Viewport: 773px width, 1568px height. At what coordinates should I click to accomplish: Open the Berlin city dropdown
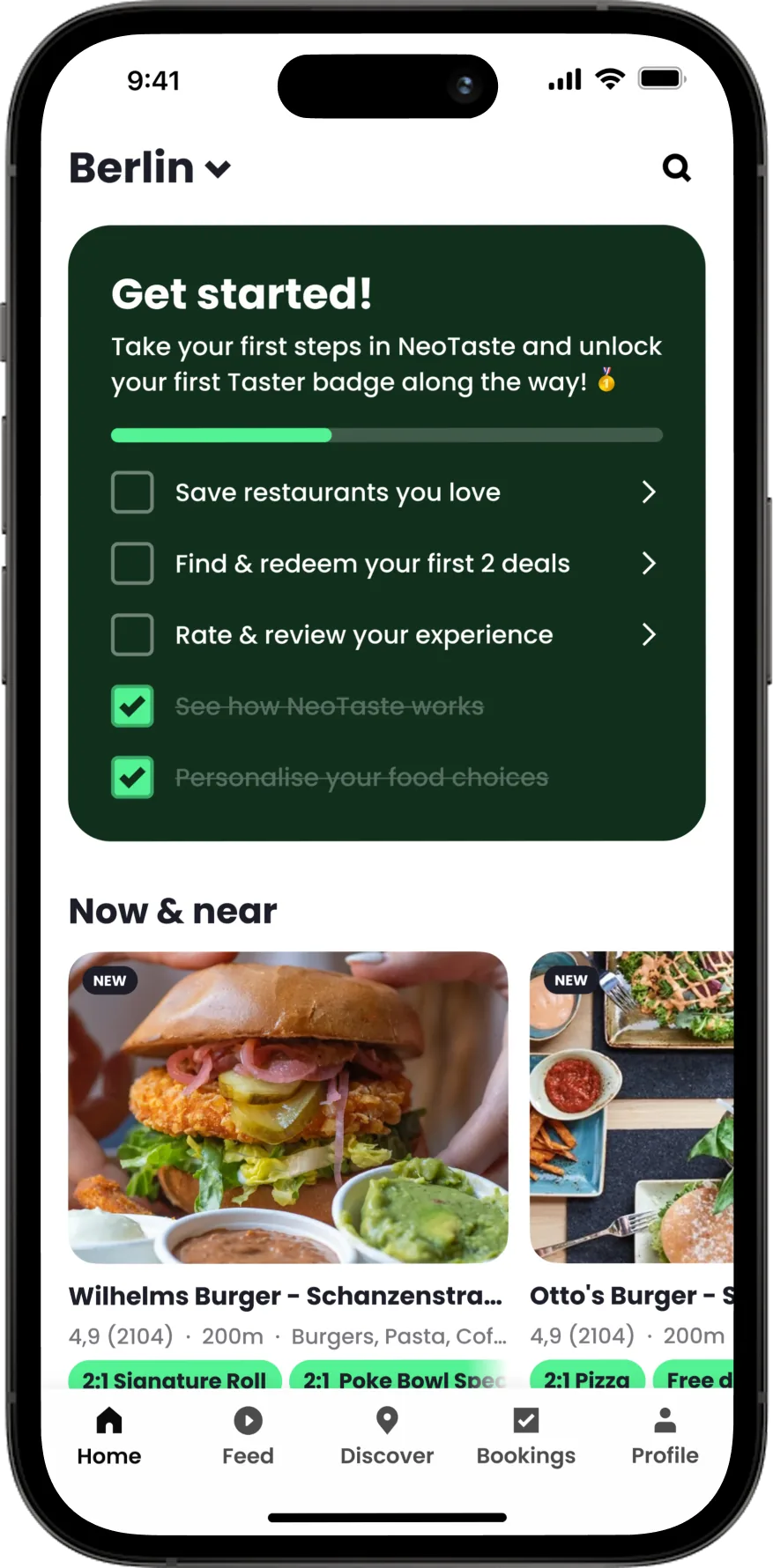150,167
